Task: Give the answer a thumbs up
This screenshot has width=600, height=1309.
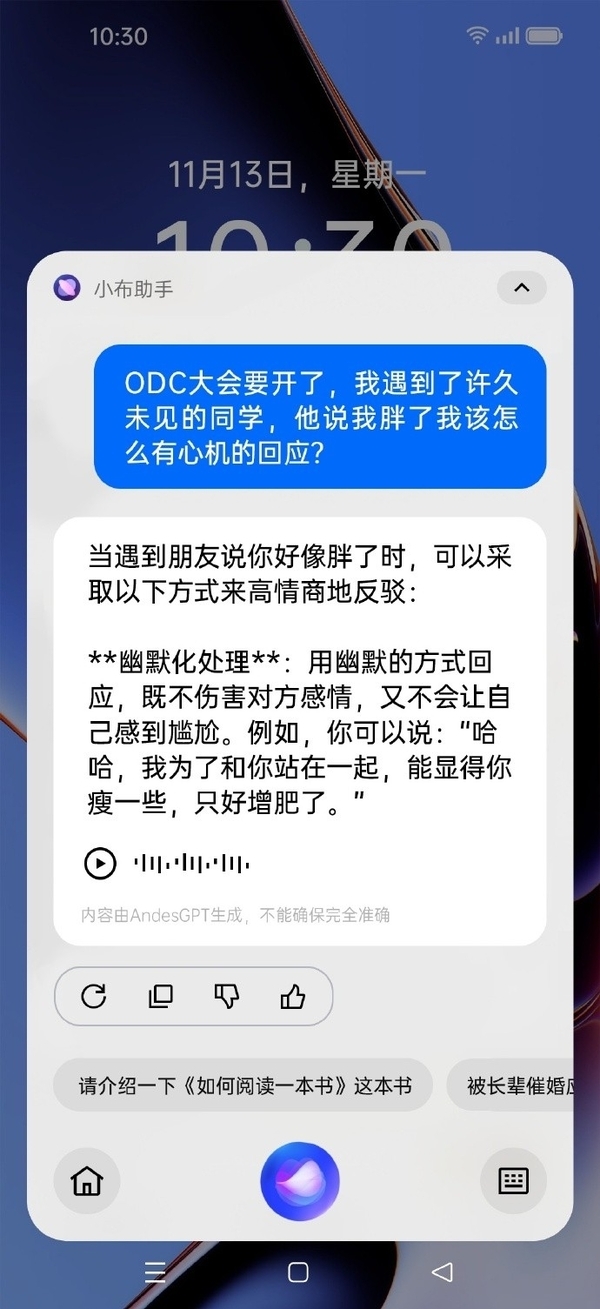Action: point(293,996)
